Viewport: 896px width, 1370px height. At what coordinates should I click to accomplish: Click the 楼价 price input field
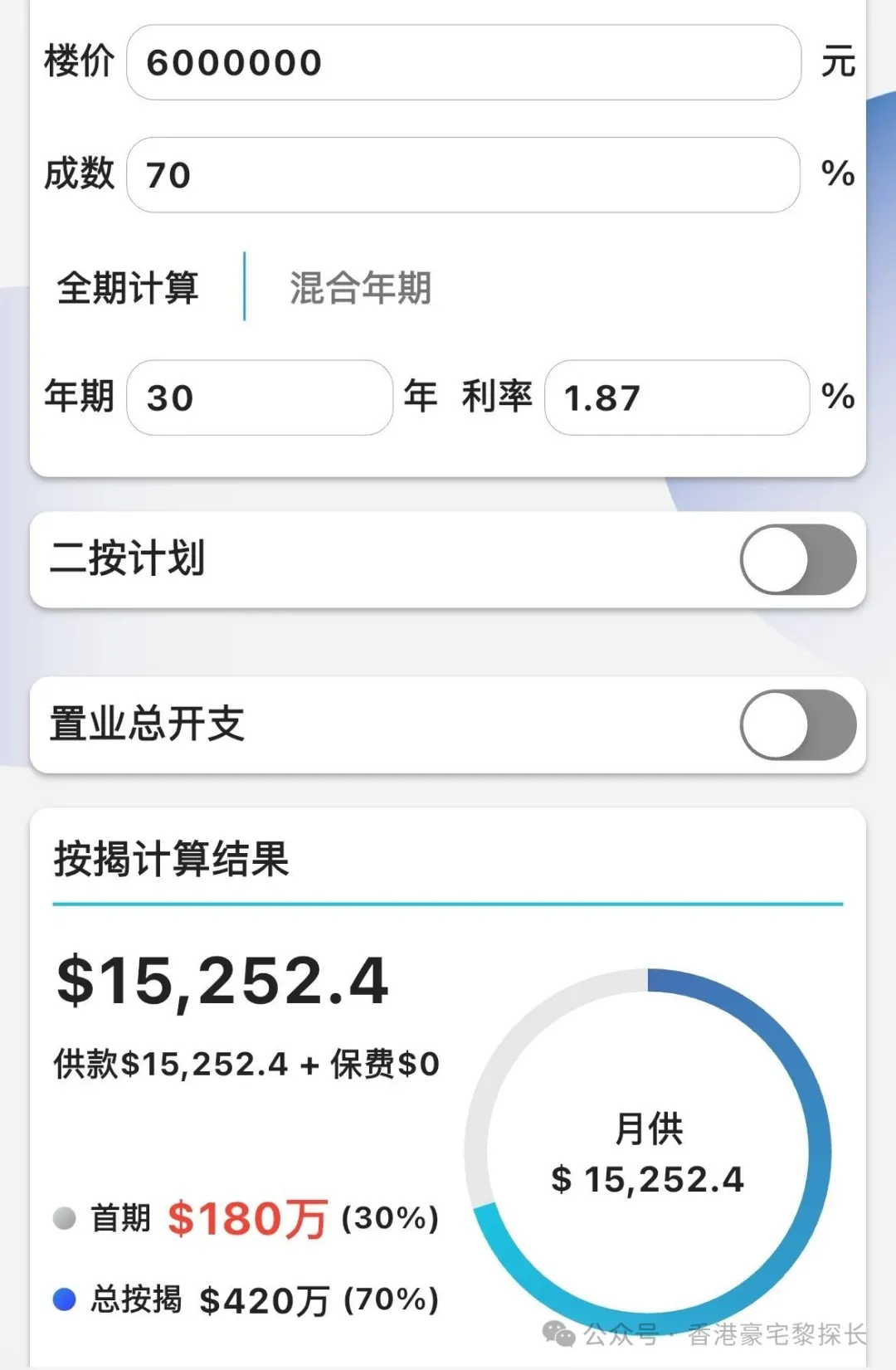[x=461, y=62]
